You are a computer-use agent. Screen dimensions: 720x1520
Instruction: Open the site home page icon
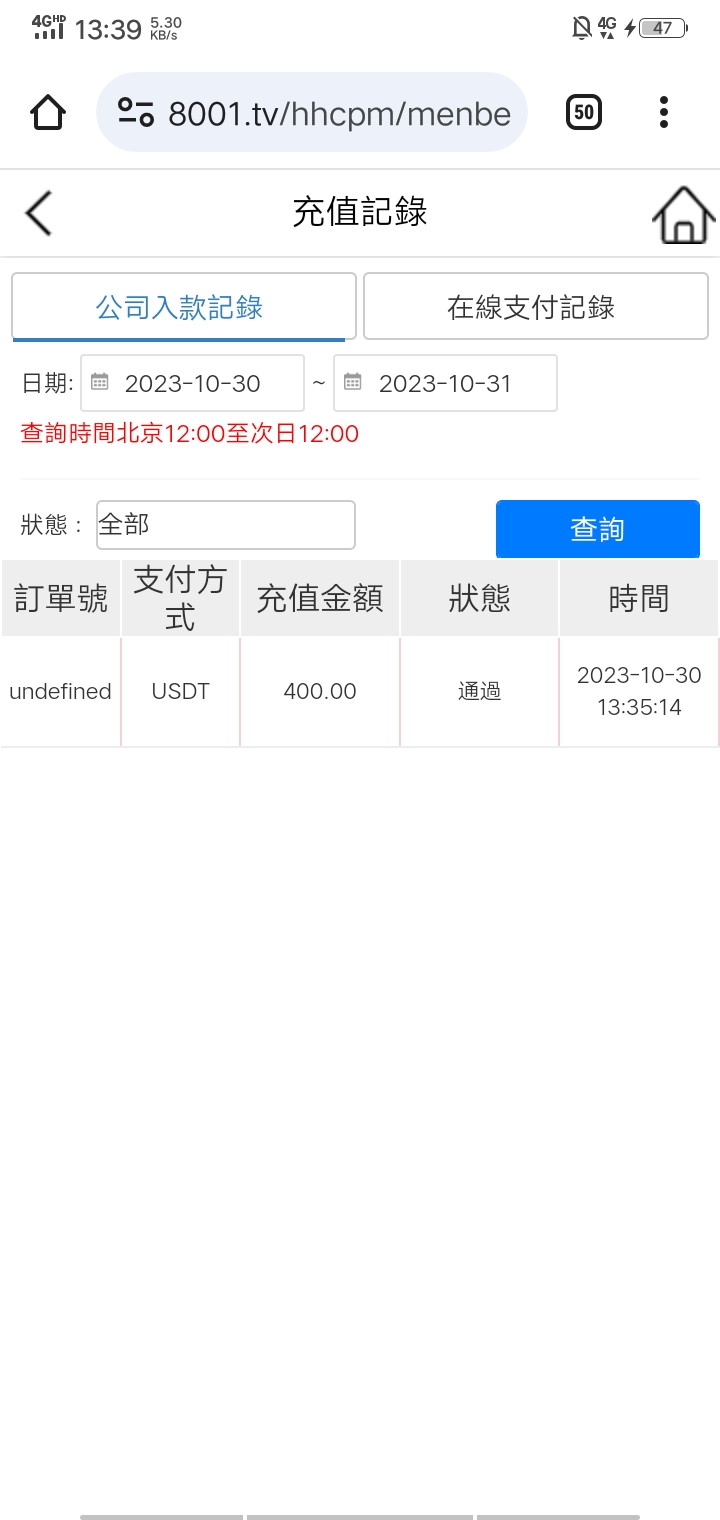[x=684, y=215]
